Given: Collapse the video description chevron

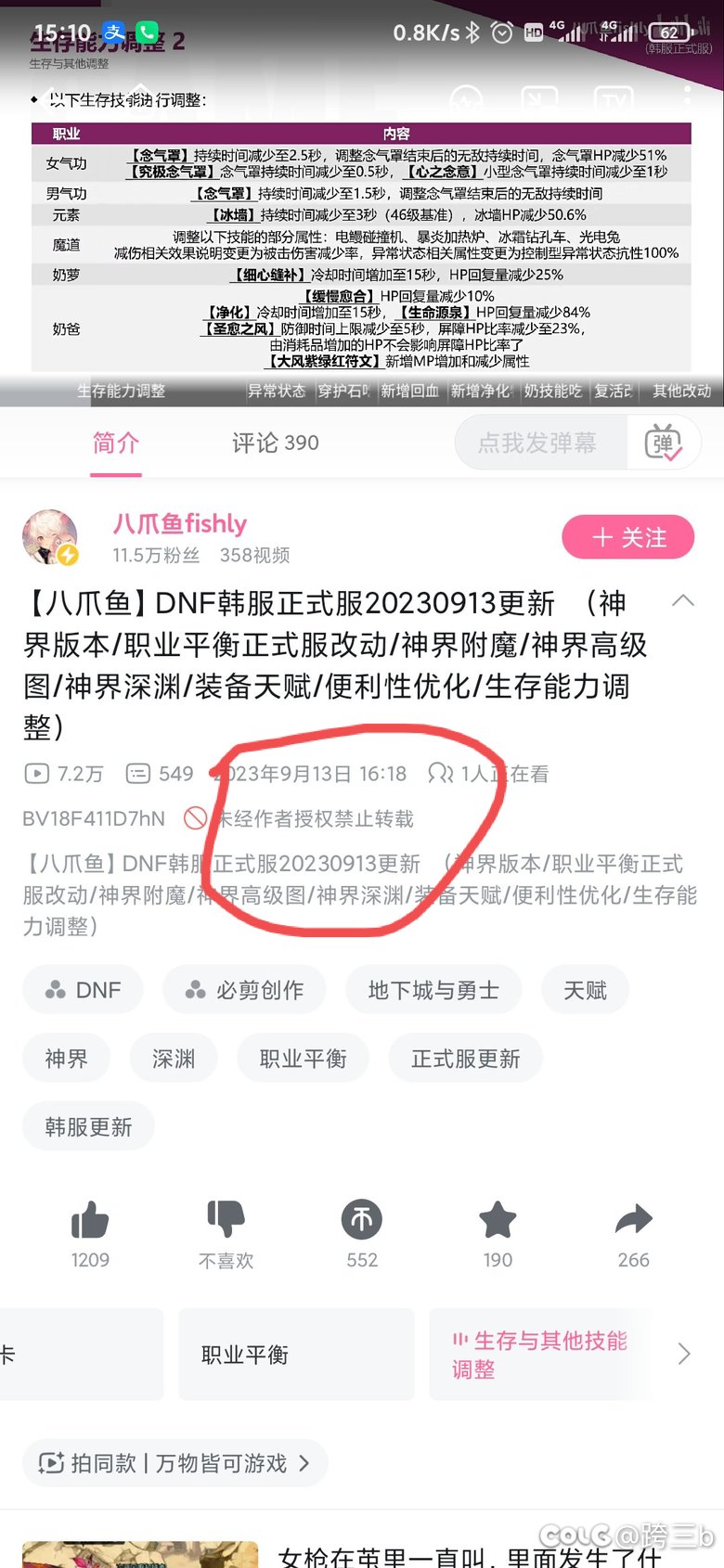Looking at the screenshot, I should 683,600.
